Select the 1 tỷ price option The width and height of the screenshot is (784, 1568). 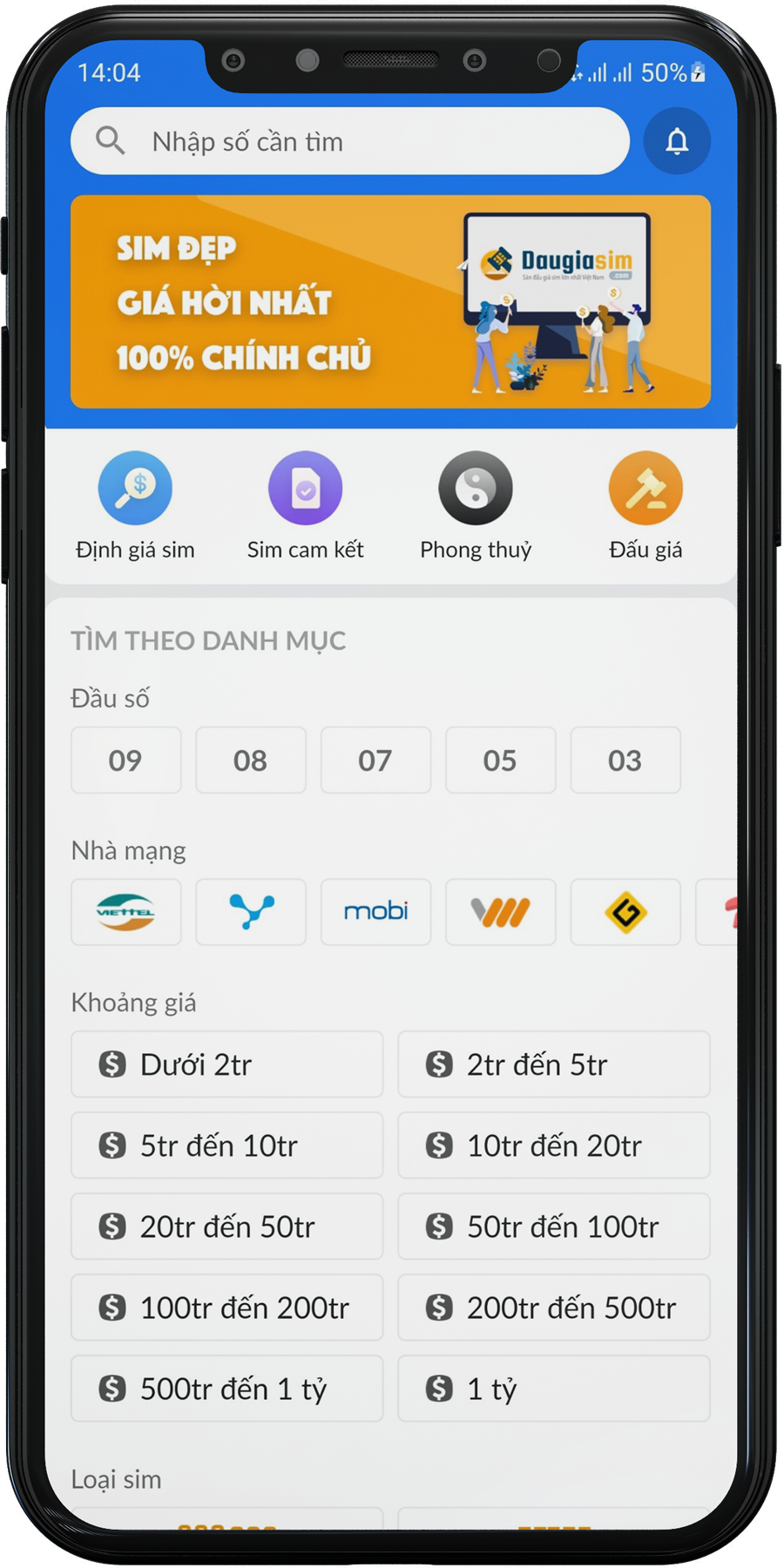pyautogui.click(x=553, y=1389)
